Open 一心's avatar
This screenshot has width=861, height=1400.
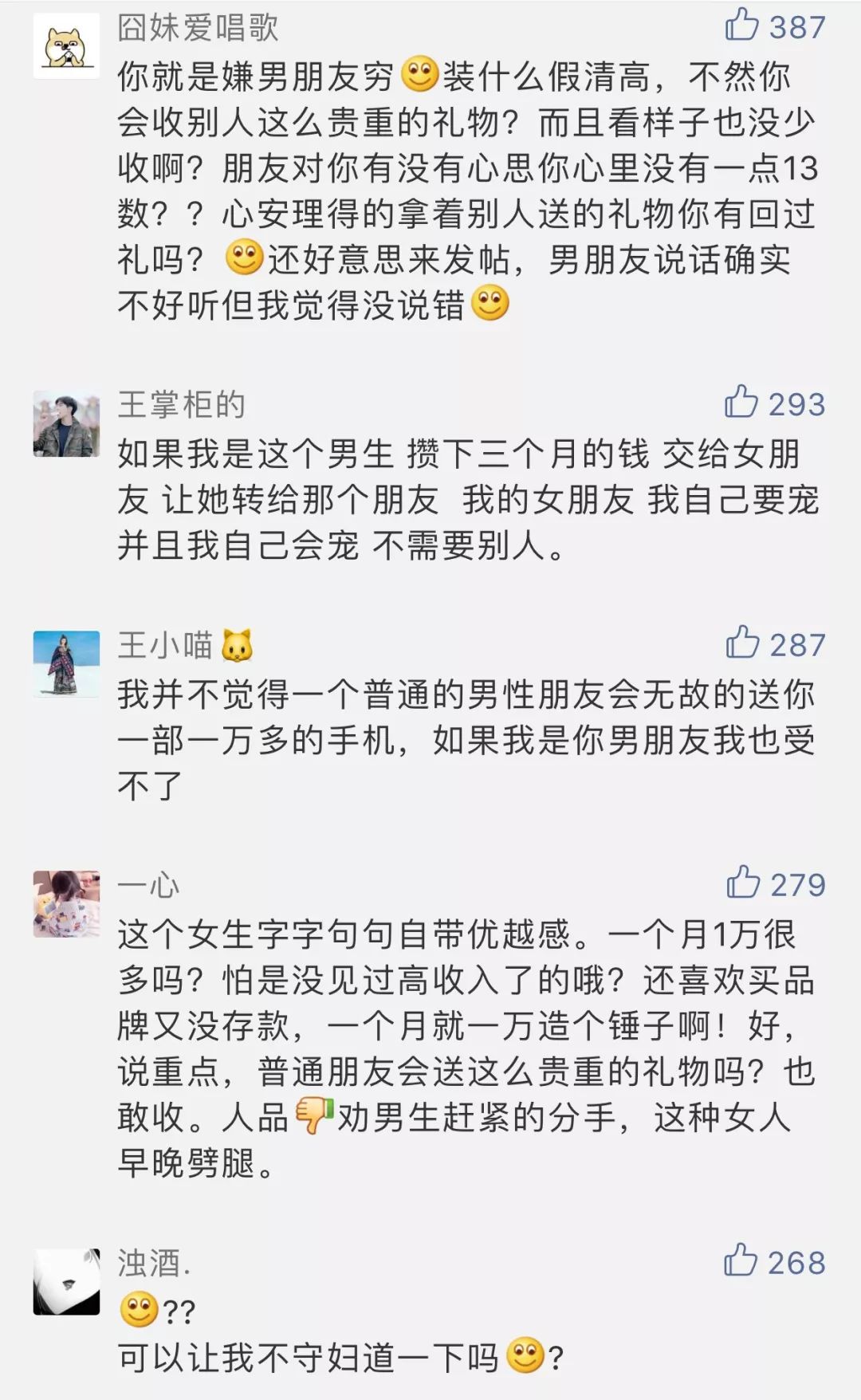click(67, 903)
